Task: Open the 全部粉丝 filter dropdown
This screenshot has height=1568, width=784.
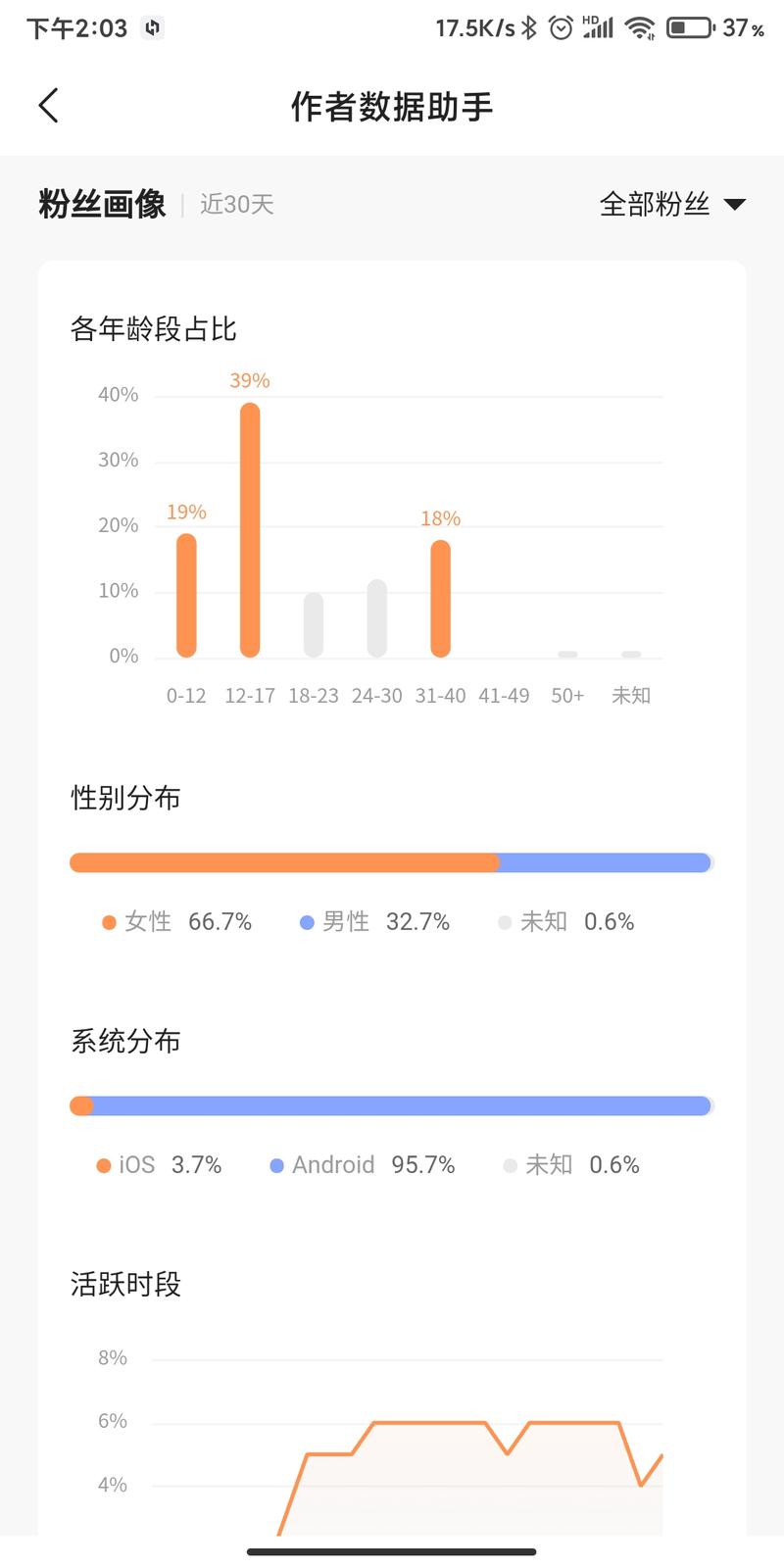Action: point(655,204)
